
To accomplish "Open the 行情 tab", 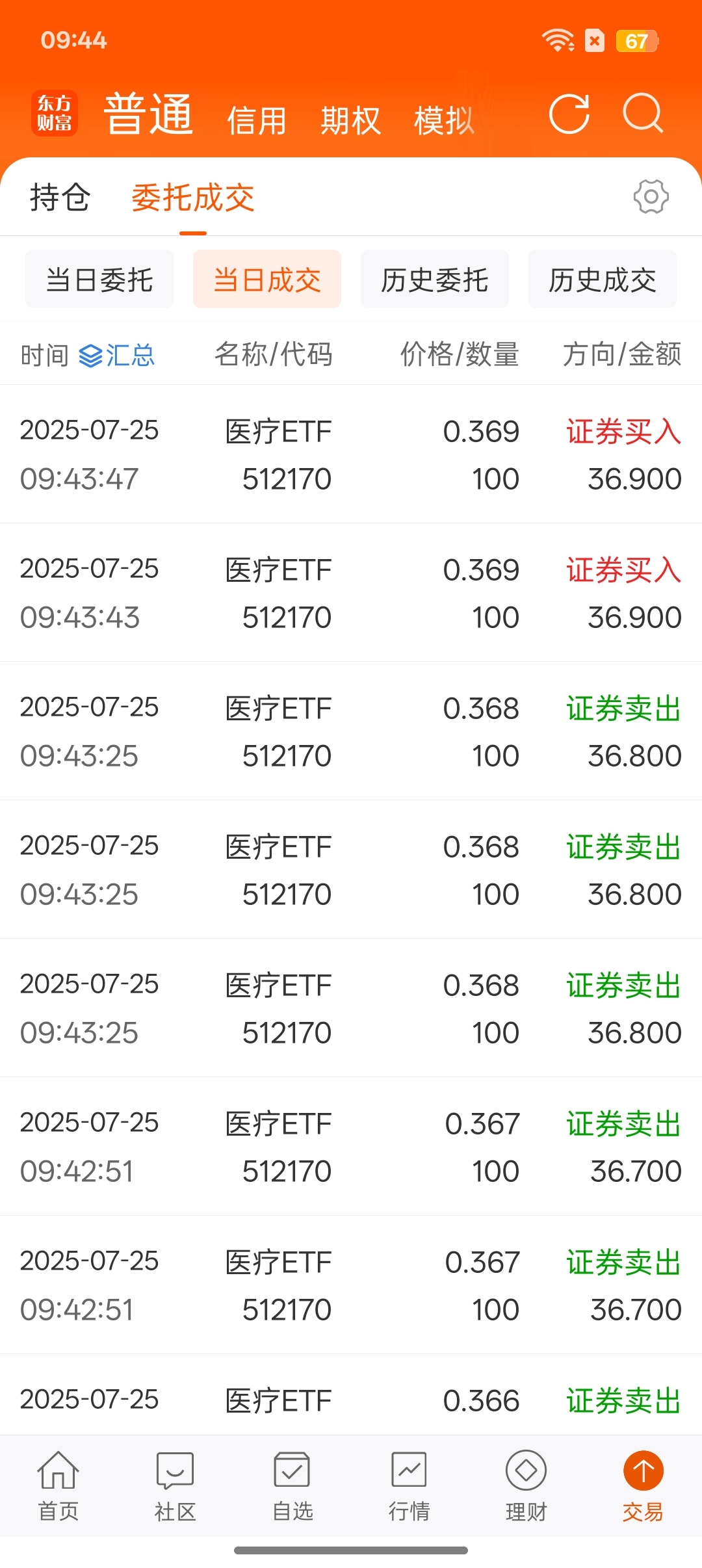I will tap(409, 1487).
